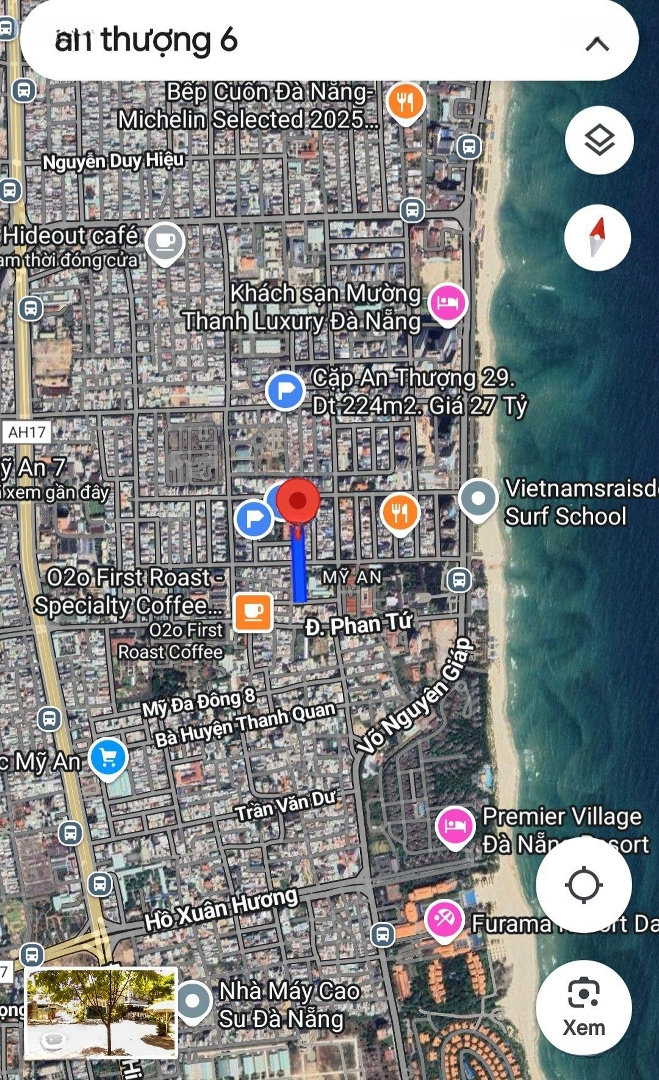Open O2o First Roast coffee marker
Image resolution: width=659 pixels, height=1080 pixels.
(x=253, y=611)
